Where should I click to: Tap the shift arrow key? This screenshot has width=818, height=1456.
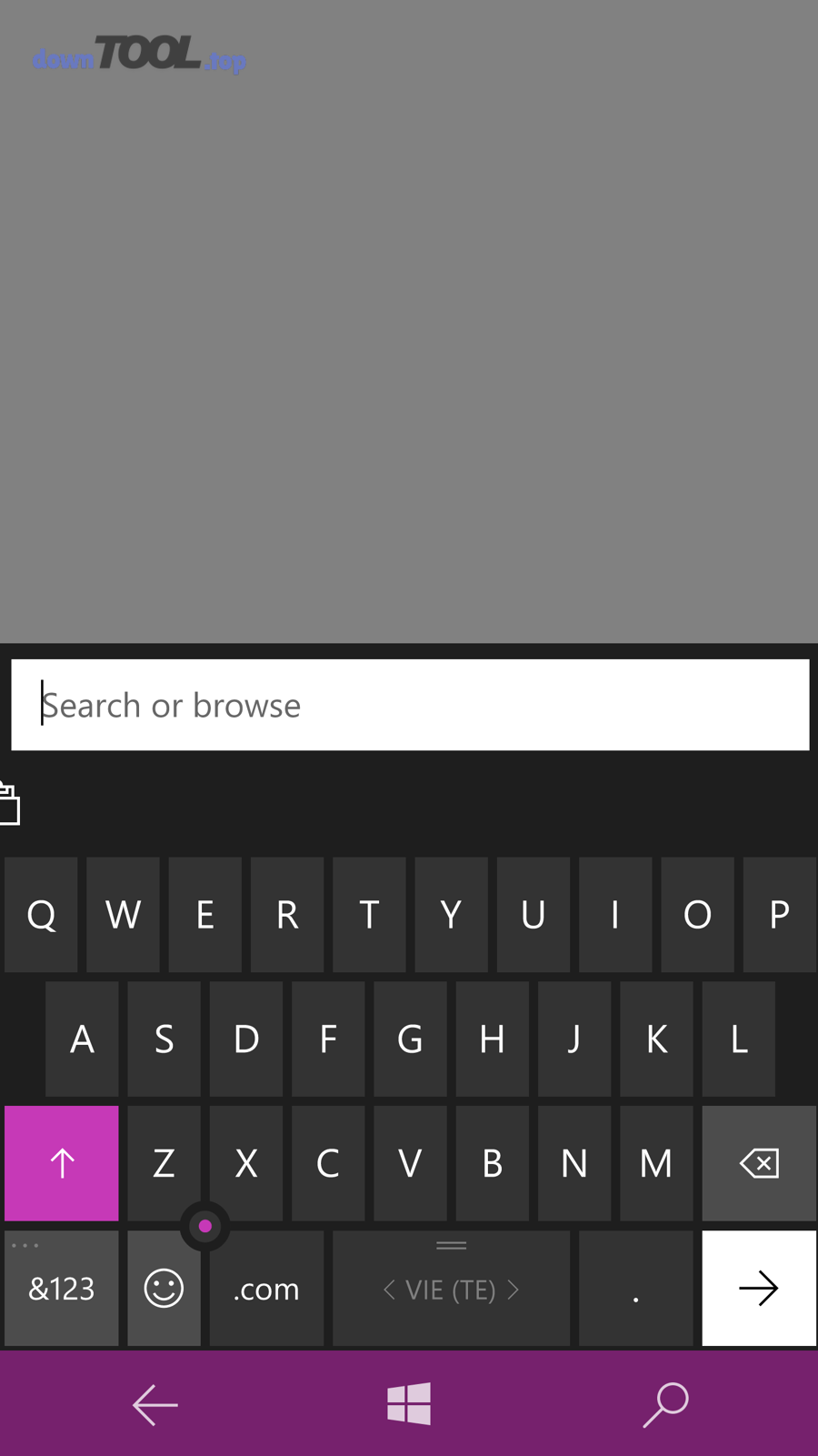coord(62,1162)
